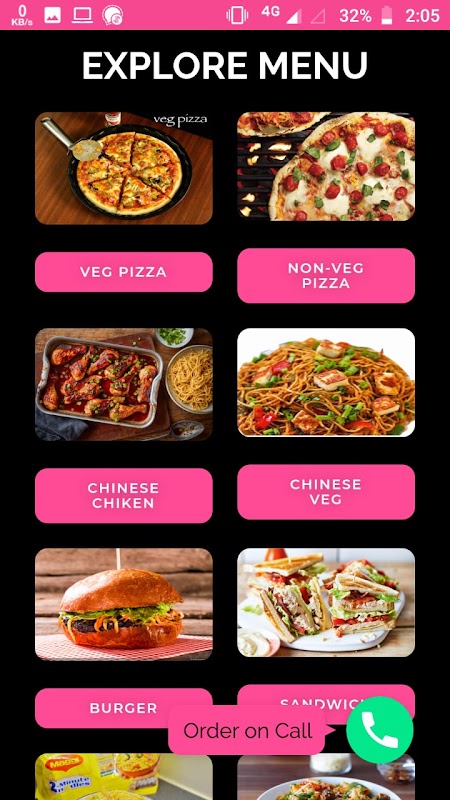Open Chinese Chiken menu button
450x800 pixels.
click(123, 495)
